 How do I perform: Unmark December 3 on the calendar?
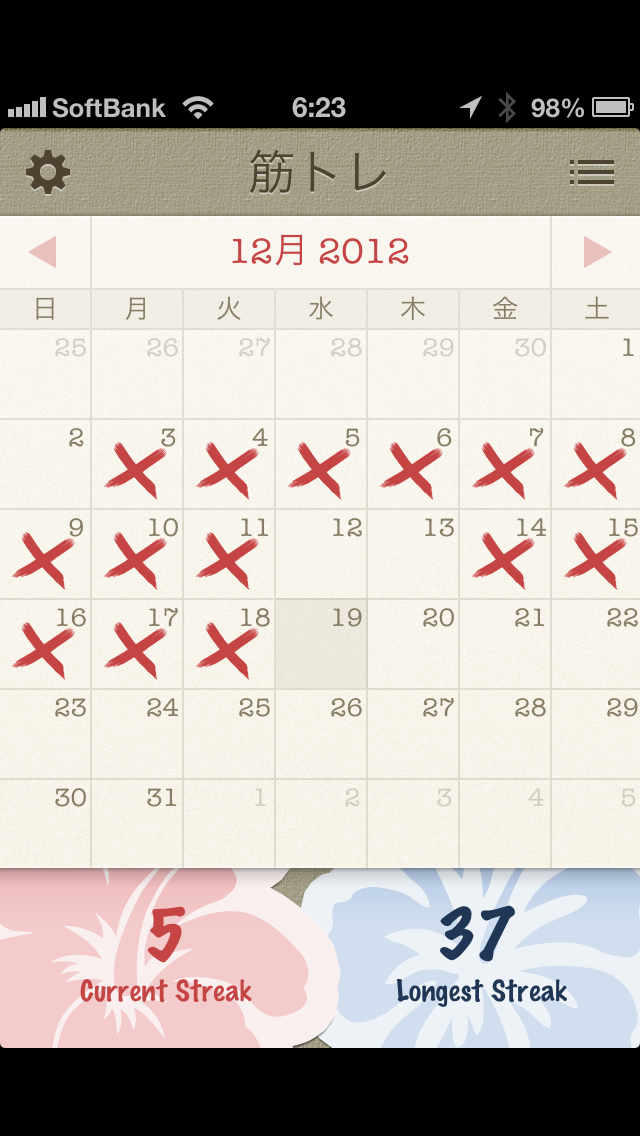(x=137, y=465)
